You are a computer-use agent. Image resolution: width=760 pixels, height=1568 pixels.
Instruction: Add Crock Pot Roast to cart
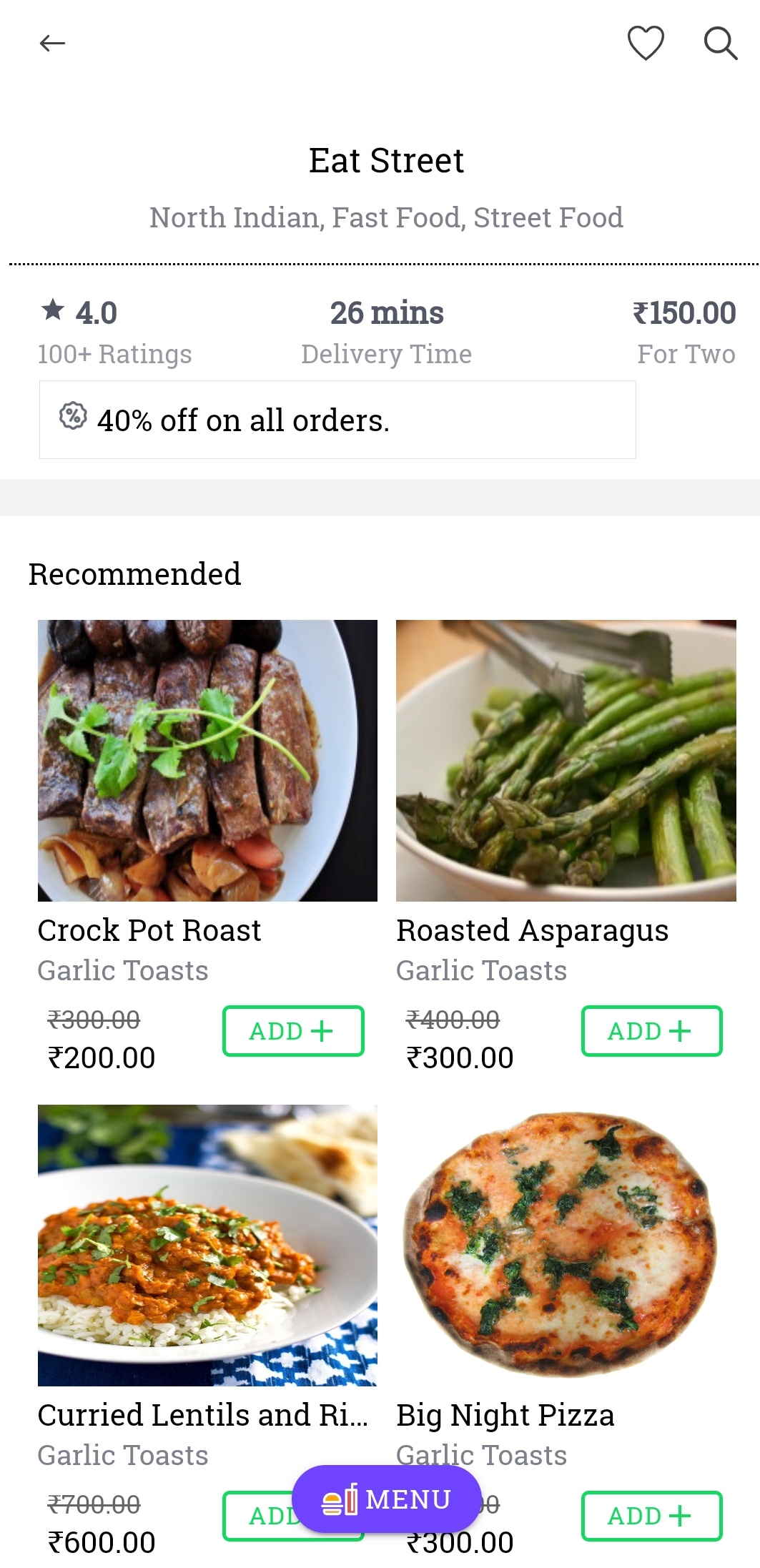(293, 1031)
